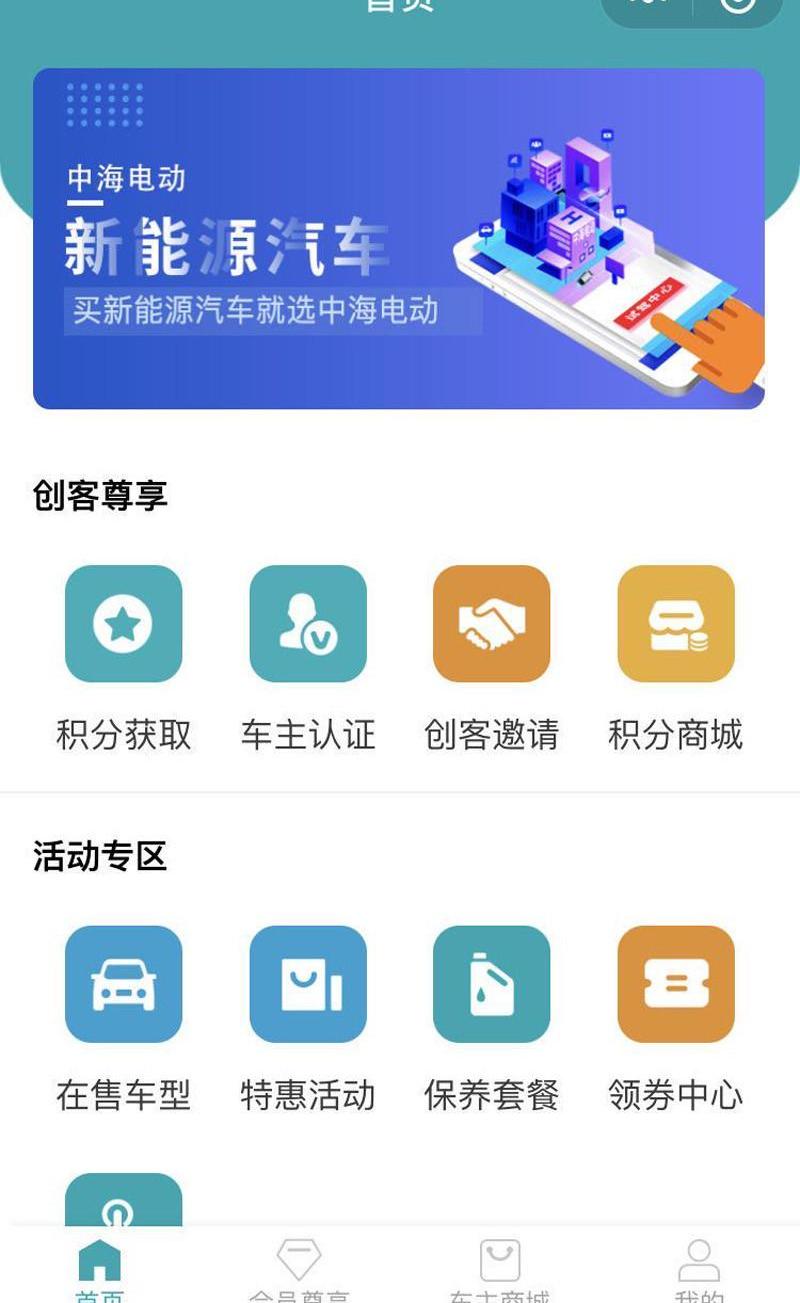Tap the 创客邀请 handshake icon

(492, 624)
